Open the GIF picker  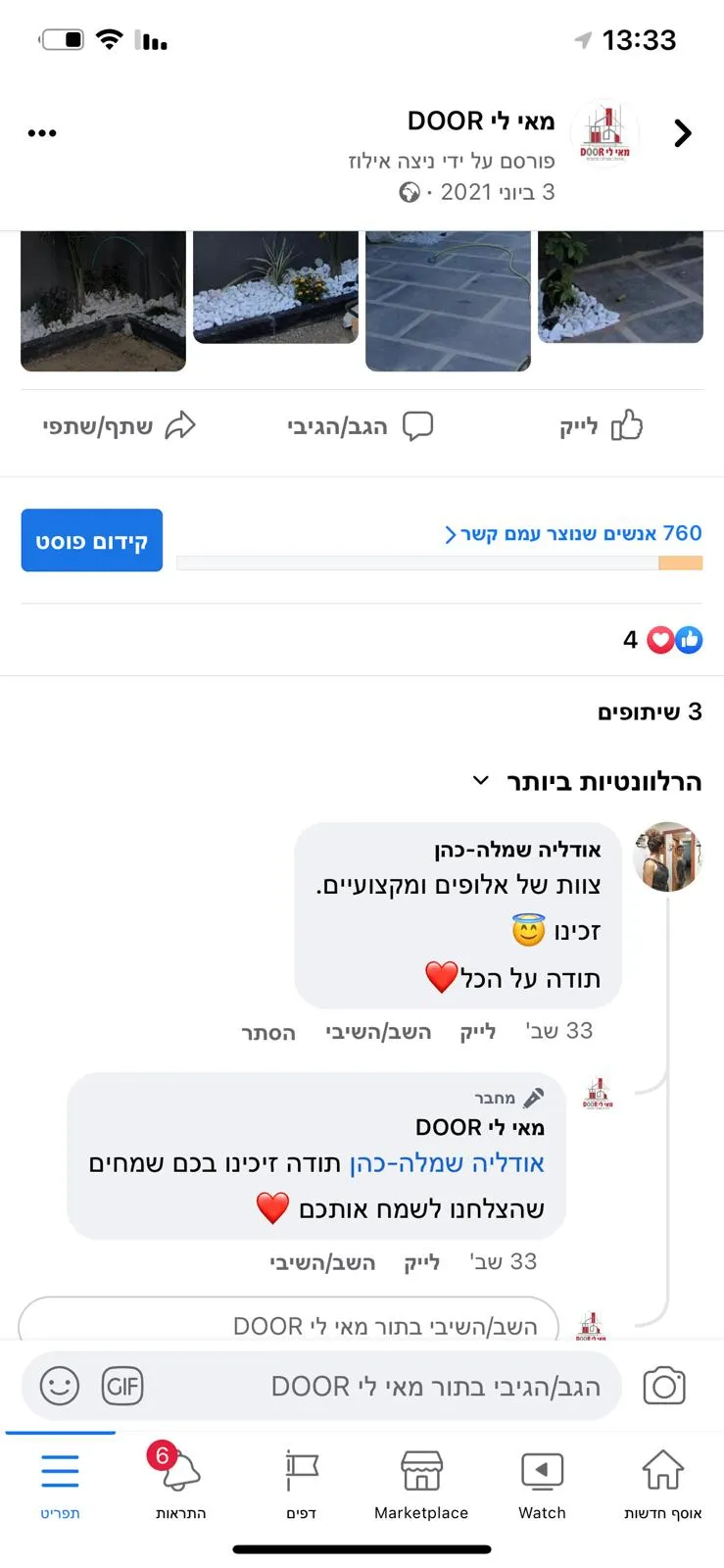[122, 1386]
